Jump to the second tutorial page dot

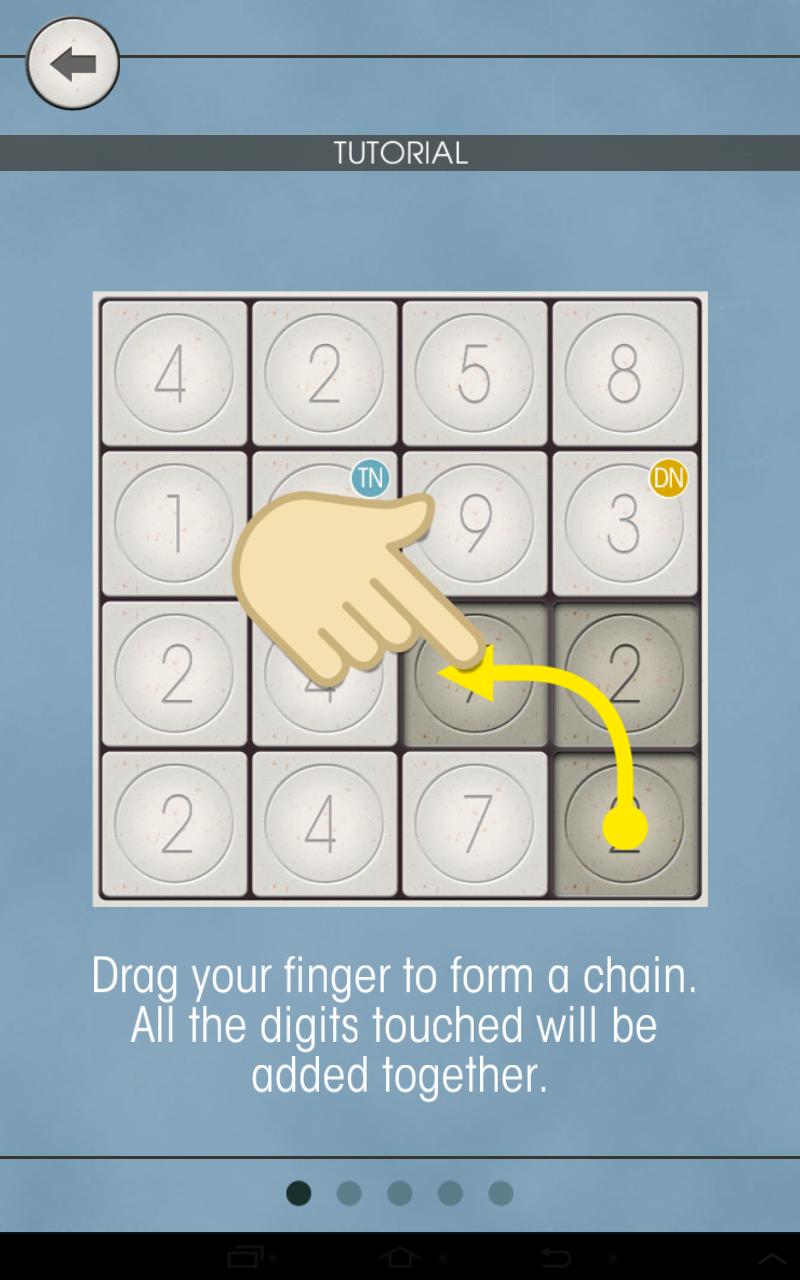(349, 1193)
